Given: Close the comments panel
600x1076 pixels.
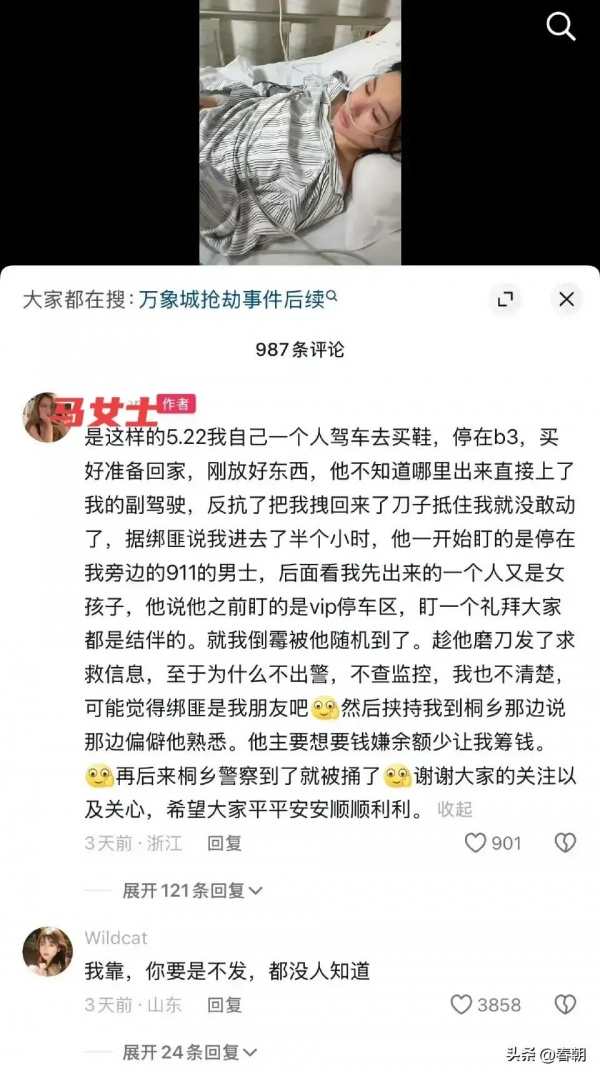Looking at the screenshot, I should tap(566, 298).
